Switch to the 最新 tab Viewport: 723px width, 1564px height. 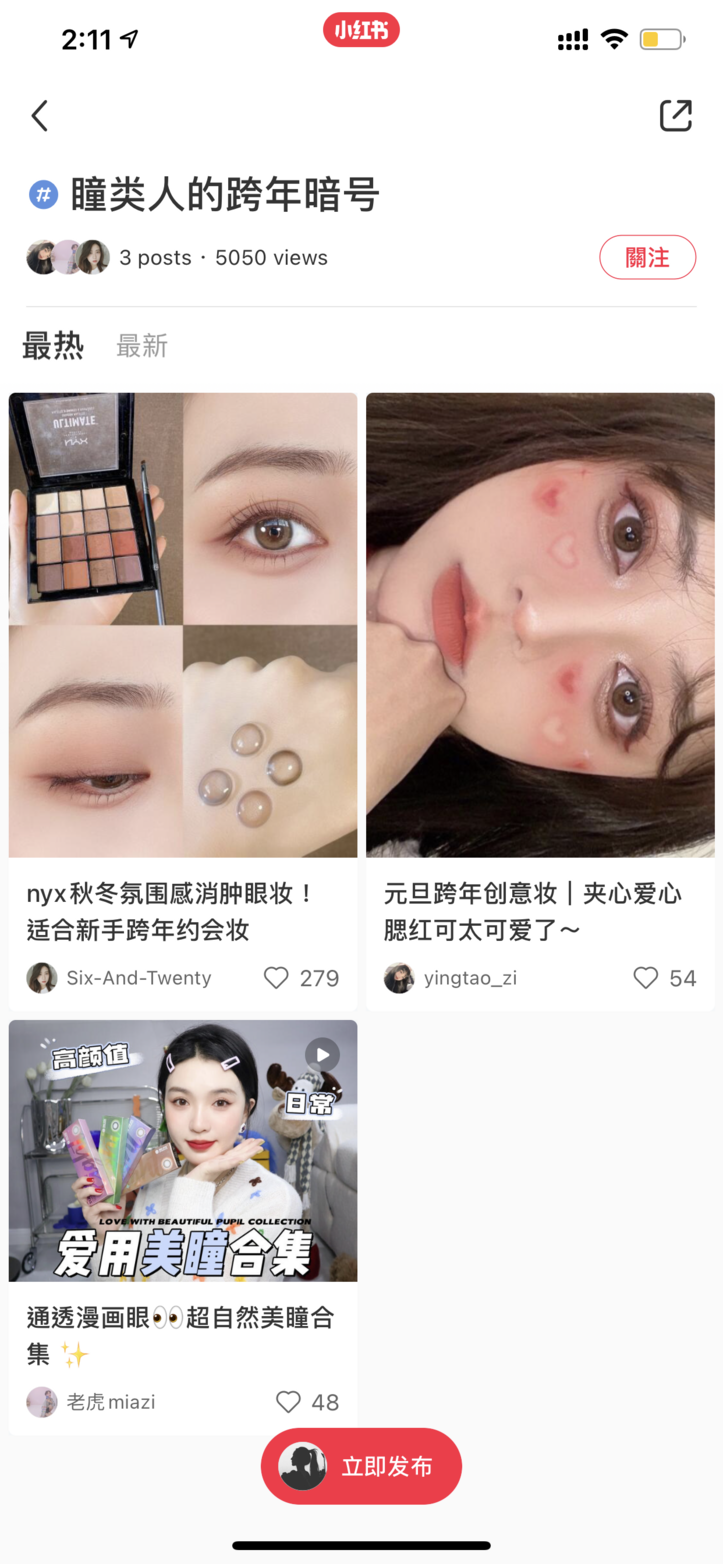(142, 346)
